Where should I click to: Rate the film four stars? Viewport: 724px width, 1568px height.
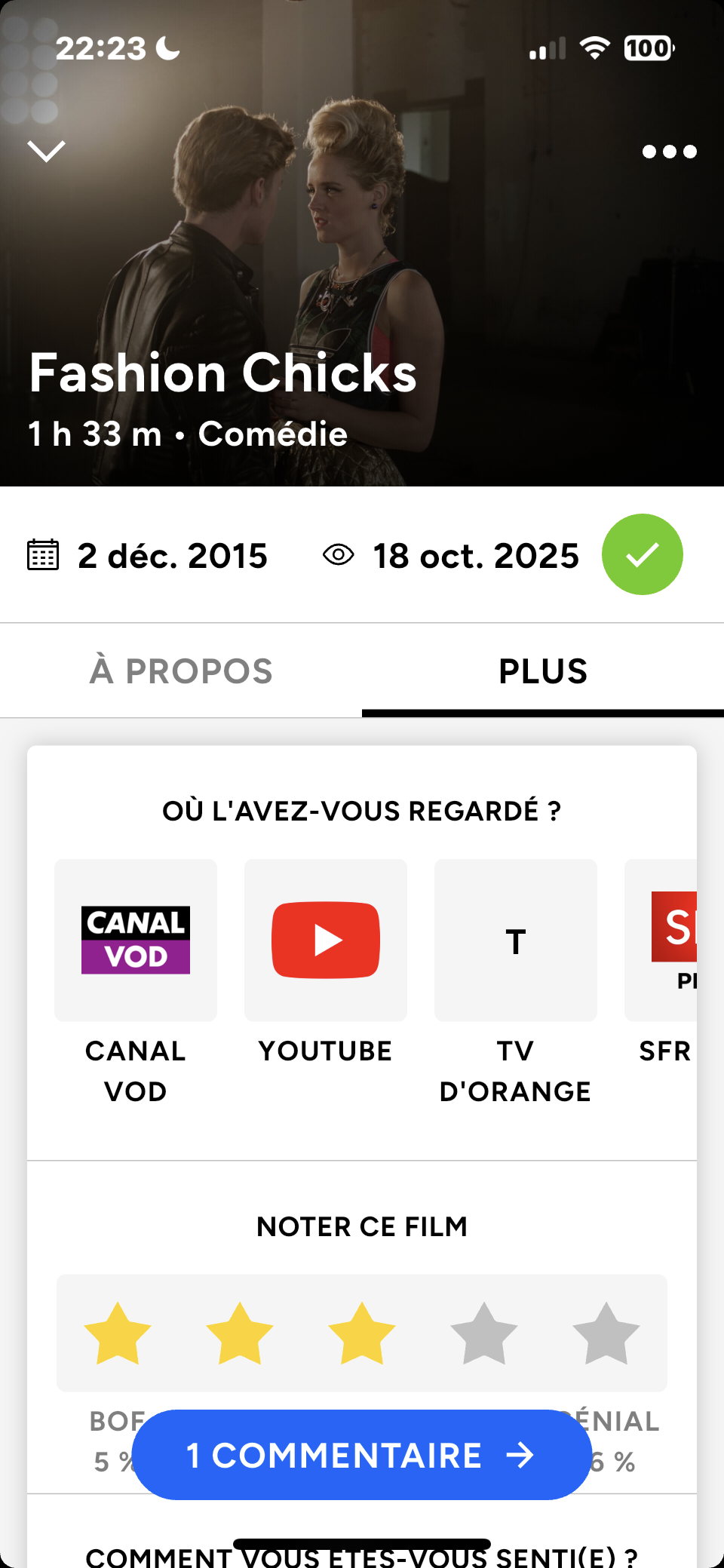click(x=484, y=1333)
